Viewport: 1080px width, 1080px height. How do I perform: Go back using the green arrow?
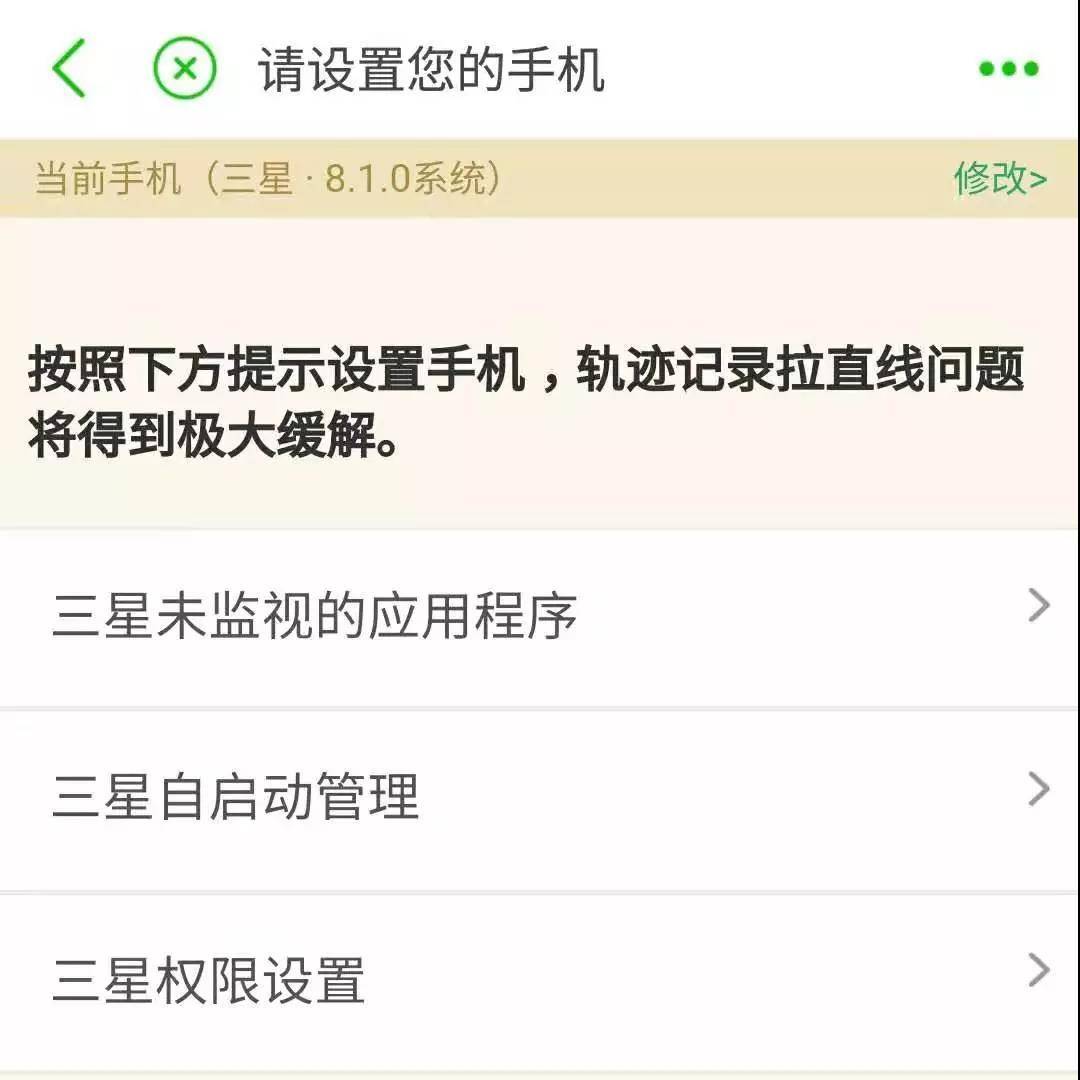[x=68, y=69]
